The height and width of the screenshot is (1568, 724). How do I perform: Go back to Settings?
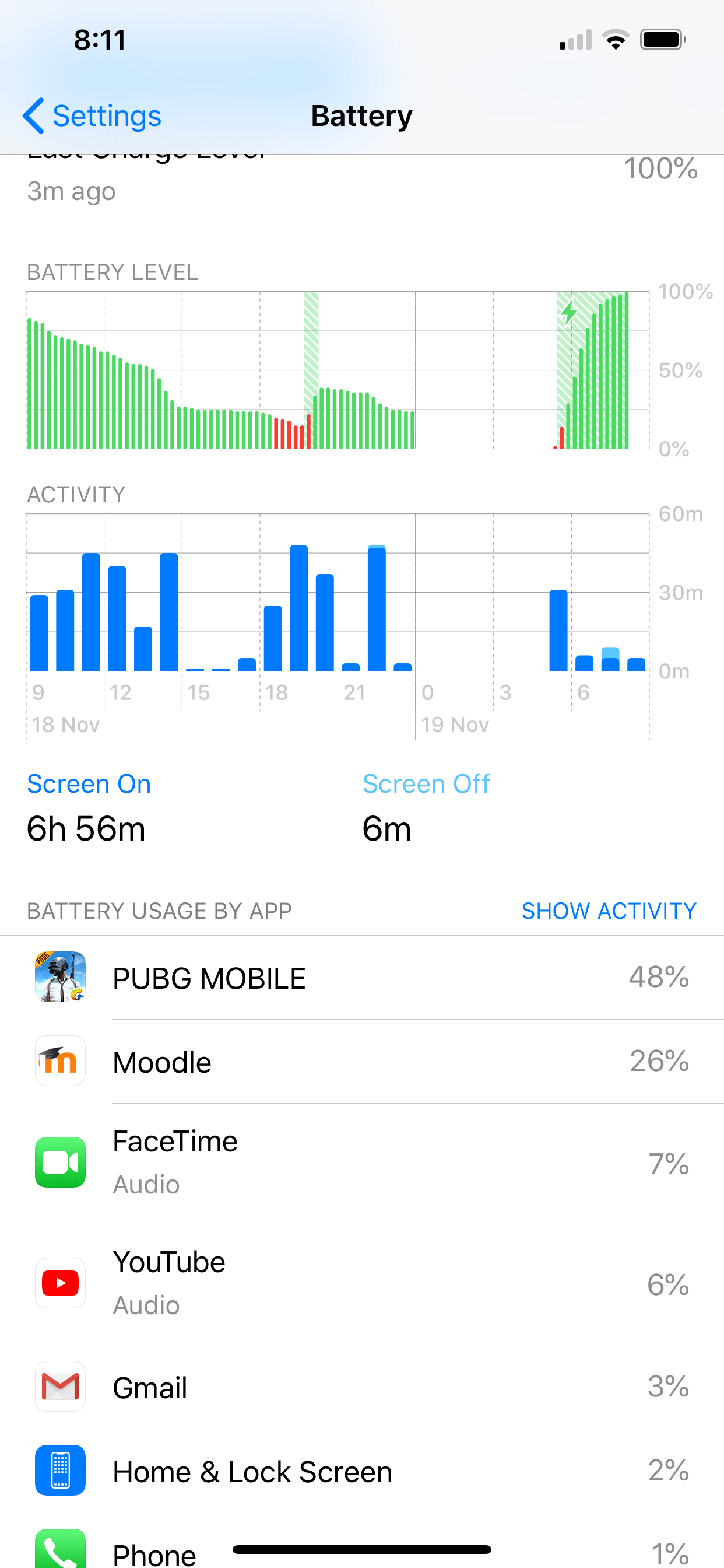tap(93, 116)
